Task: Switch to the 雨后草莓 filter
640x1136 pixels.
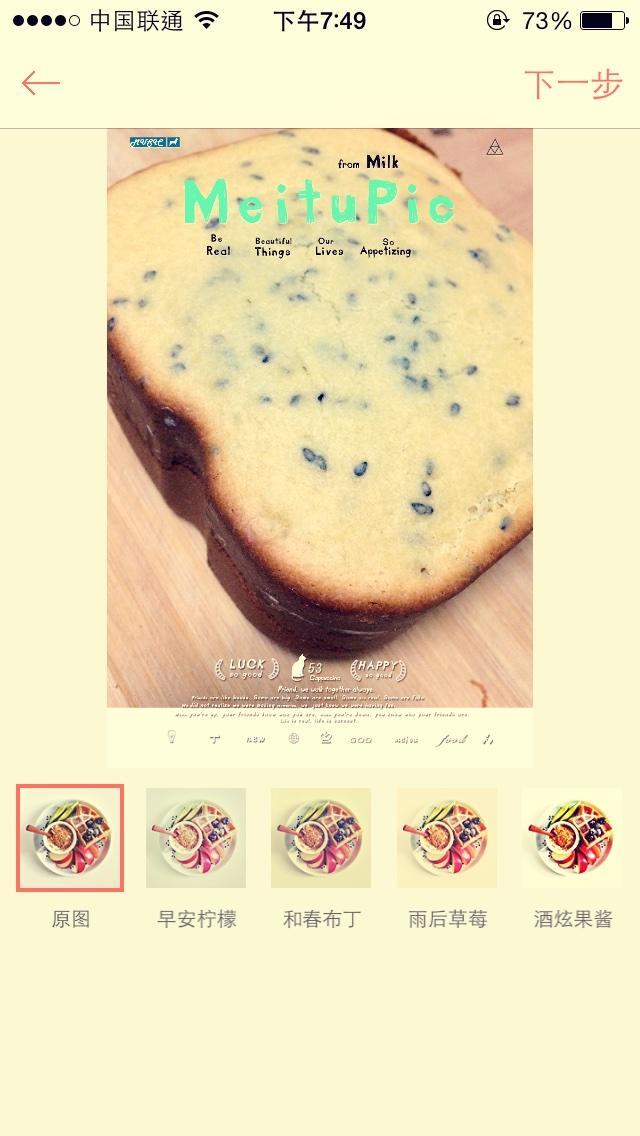Action: point(447,838)
